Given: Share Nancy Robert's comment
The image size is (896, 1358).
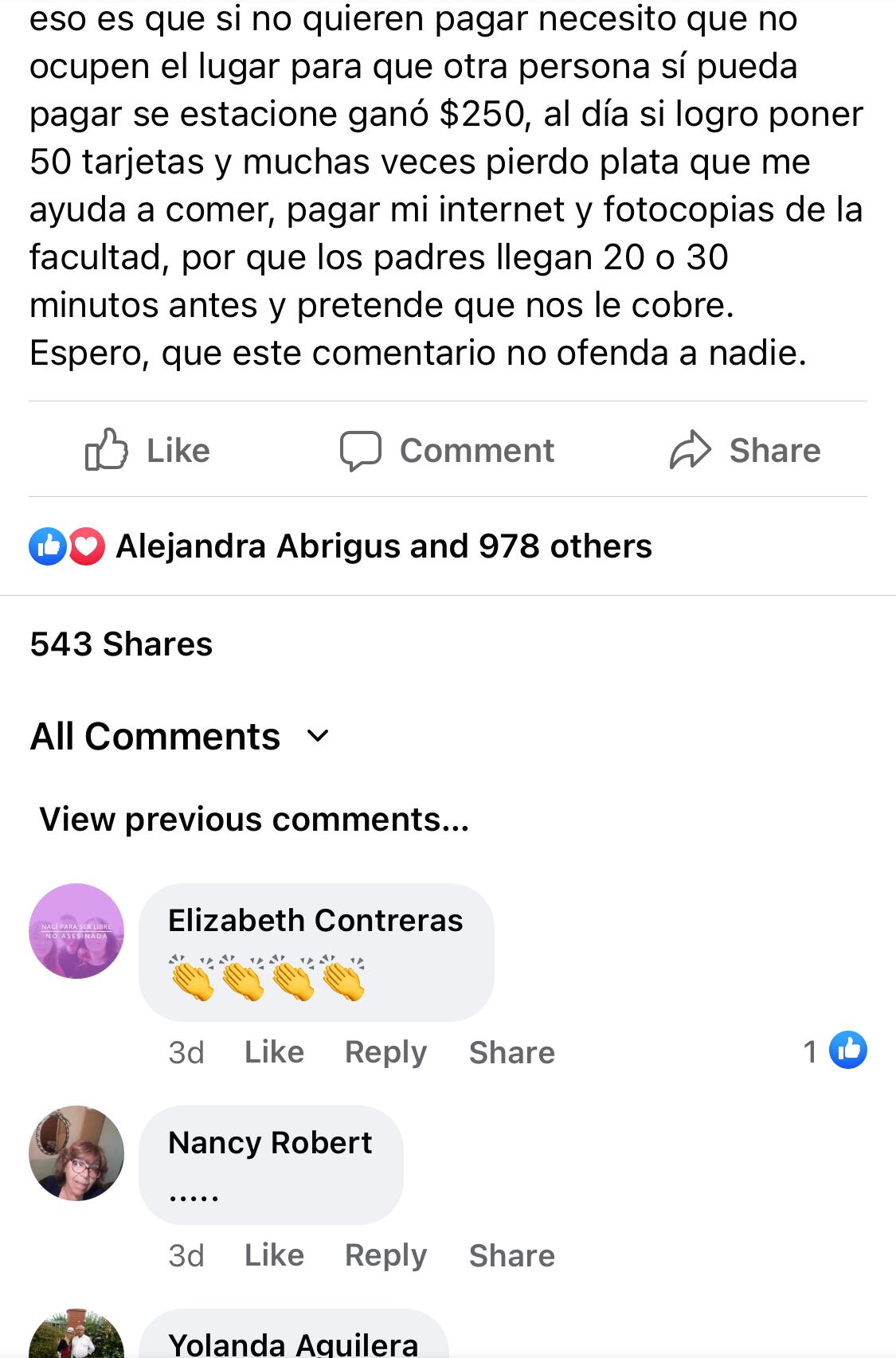Looking at the screenshot, I should (x=511, y=1255).
